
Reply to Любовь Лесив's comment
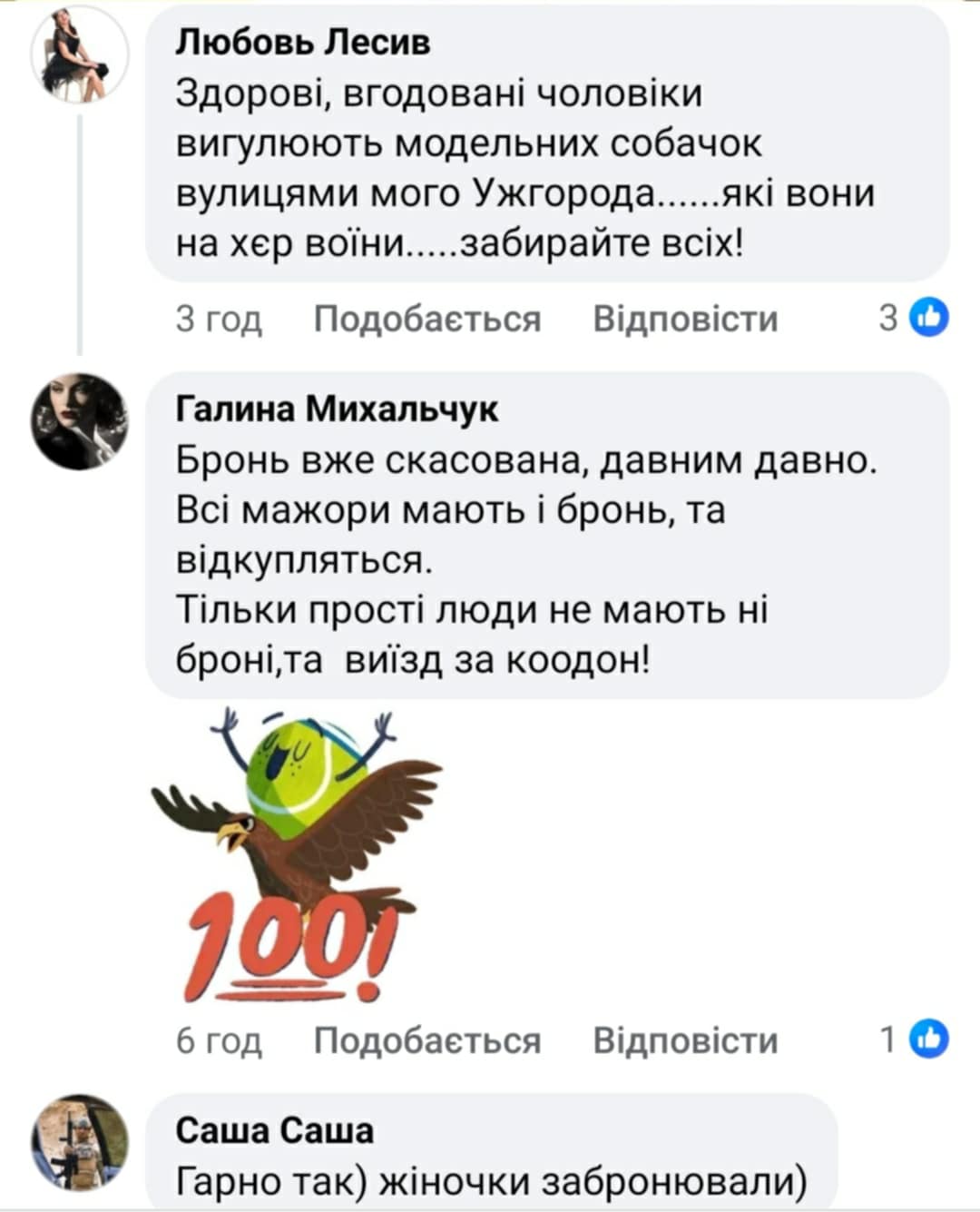(685, 319)
